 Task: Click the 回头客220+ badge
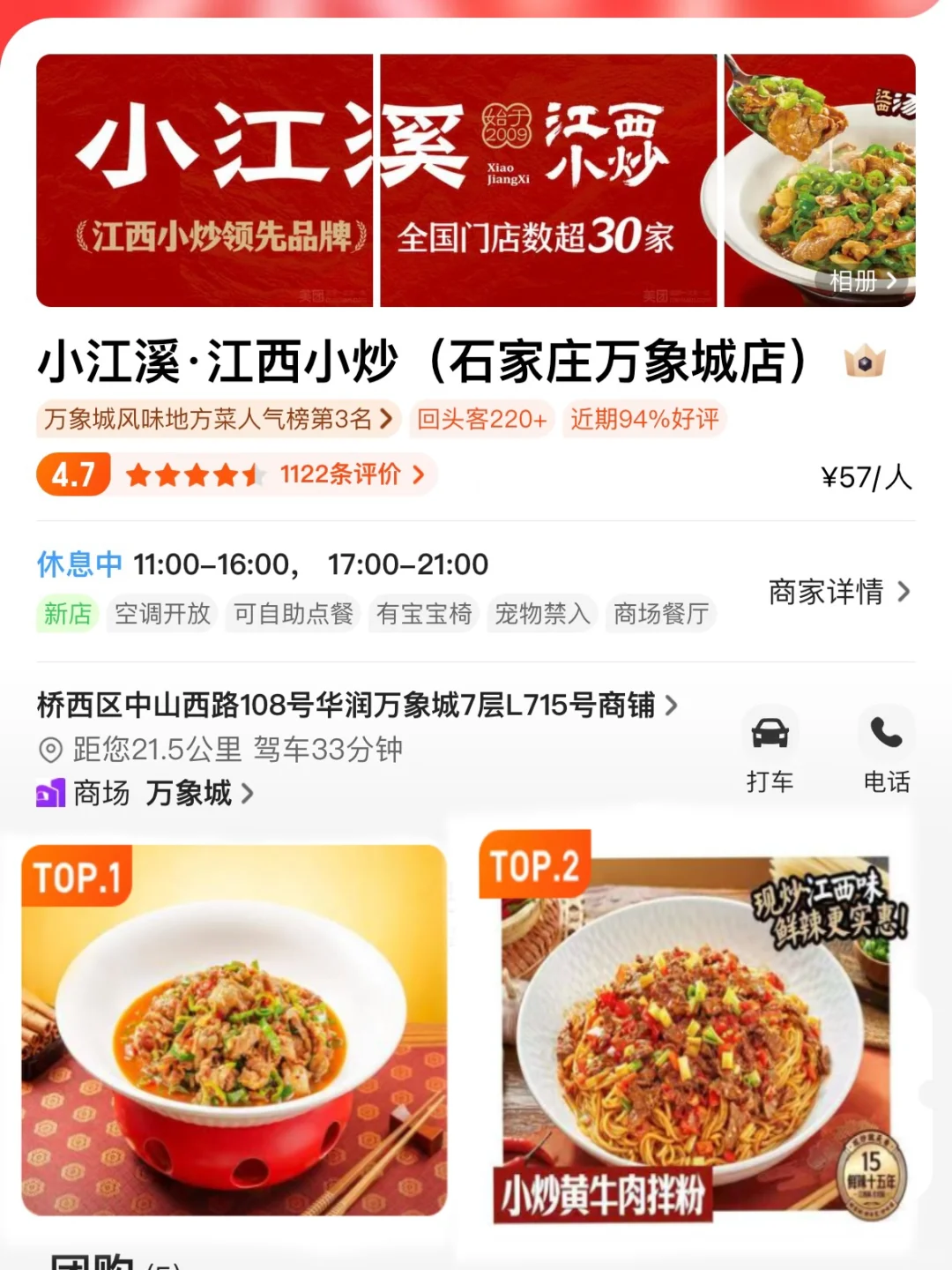coord(481,421)
